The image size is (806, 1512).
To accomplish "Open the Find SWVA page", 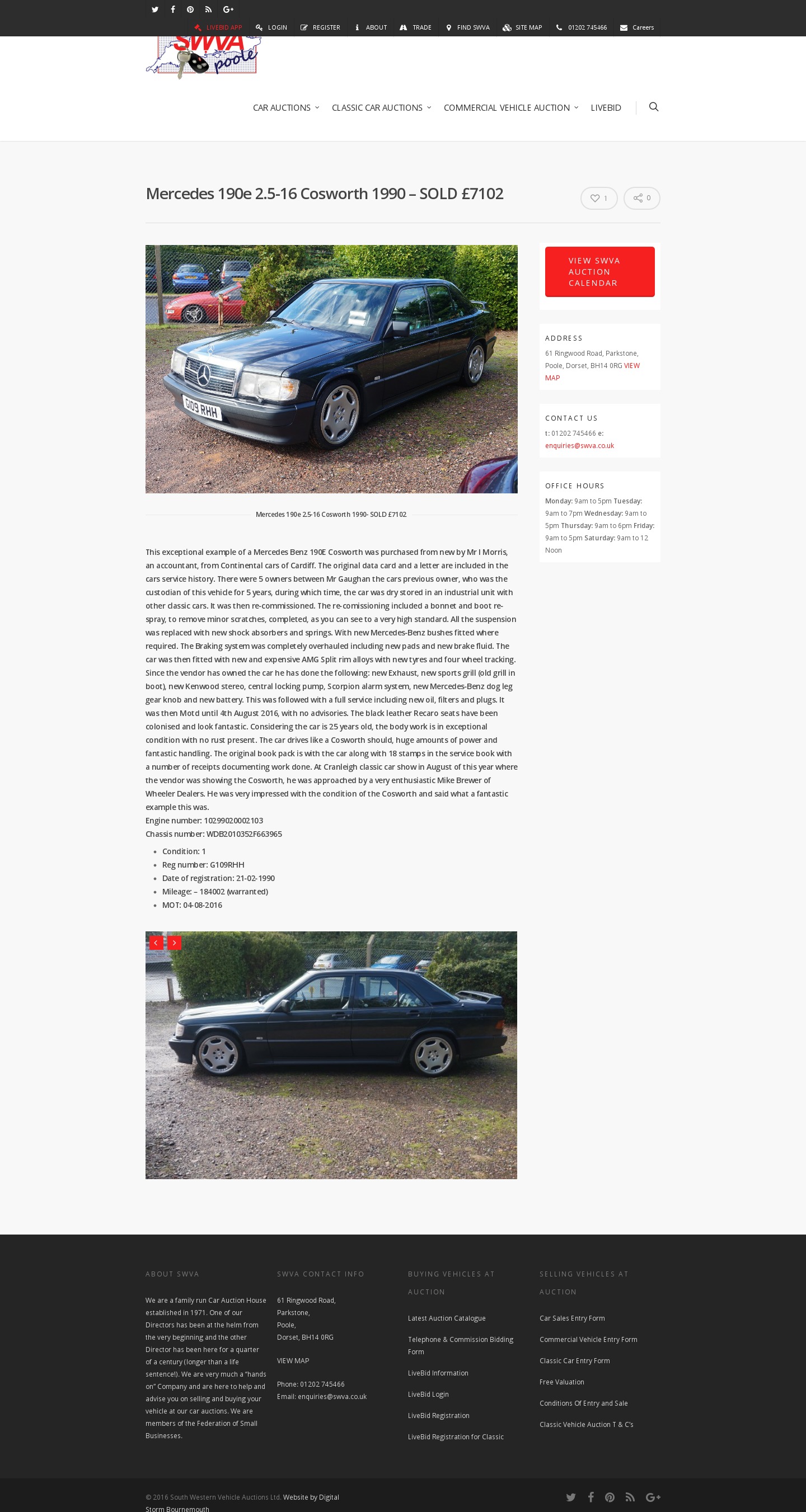I will tap(467, 27).
